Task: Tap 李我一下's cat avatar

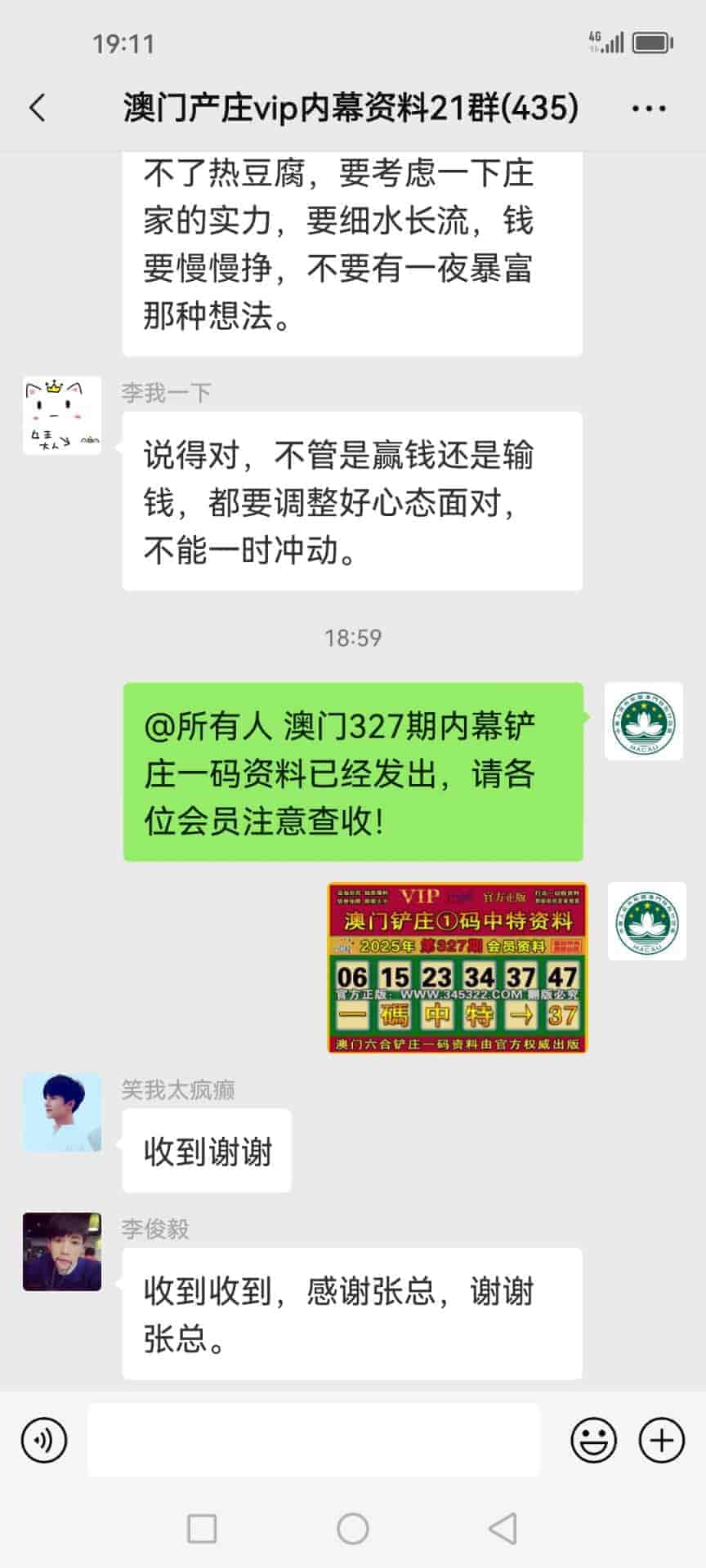Action: (x=62, y=416)
